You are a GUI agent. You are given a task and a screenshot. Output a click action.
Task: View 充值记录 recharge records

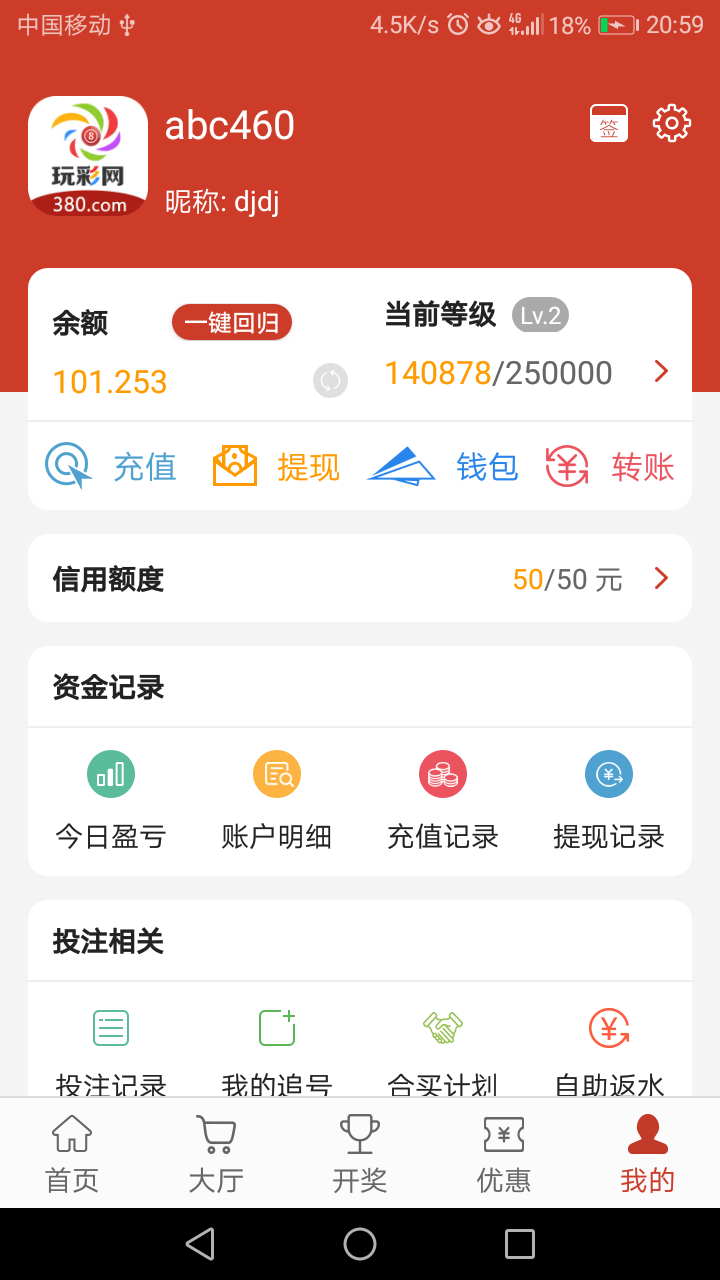[x=443, y=800]
